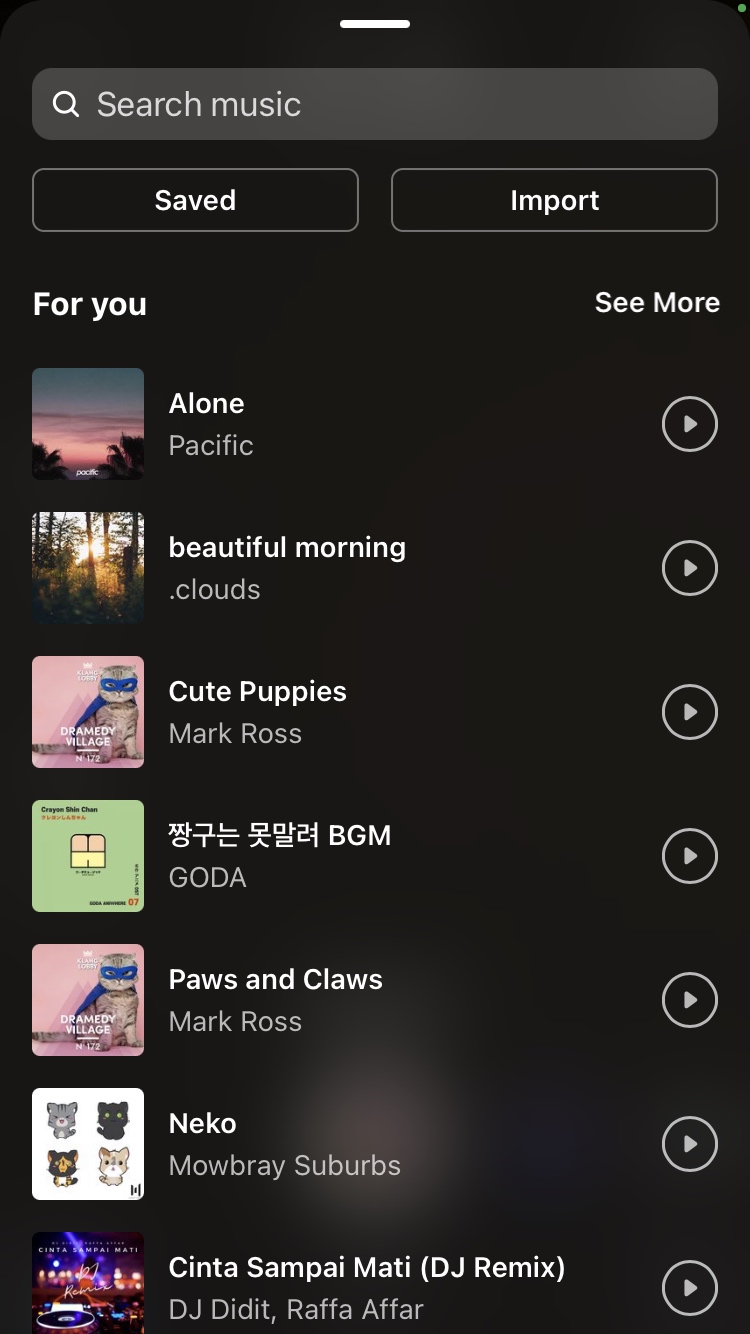
Task: Preview Cinta Sampai Mati DJ Remix
Action: [690, 1288]
